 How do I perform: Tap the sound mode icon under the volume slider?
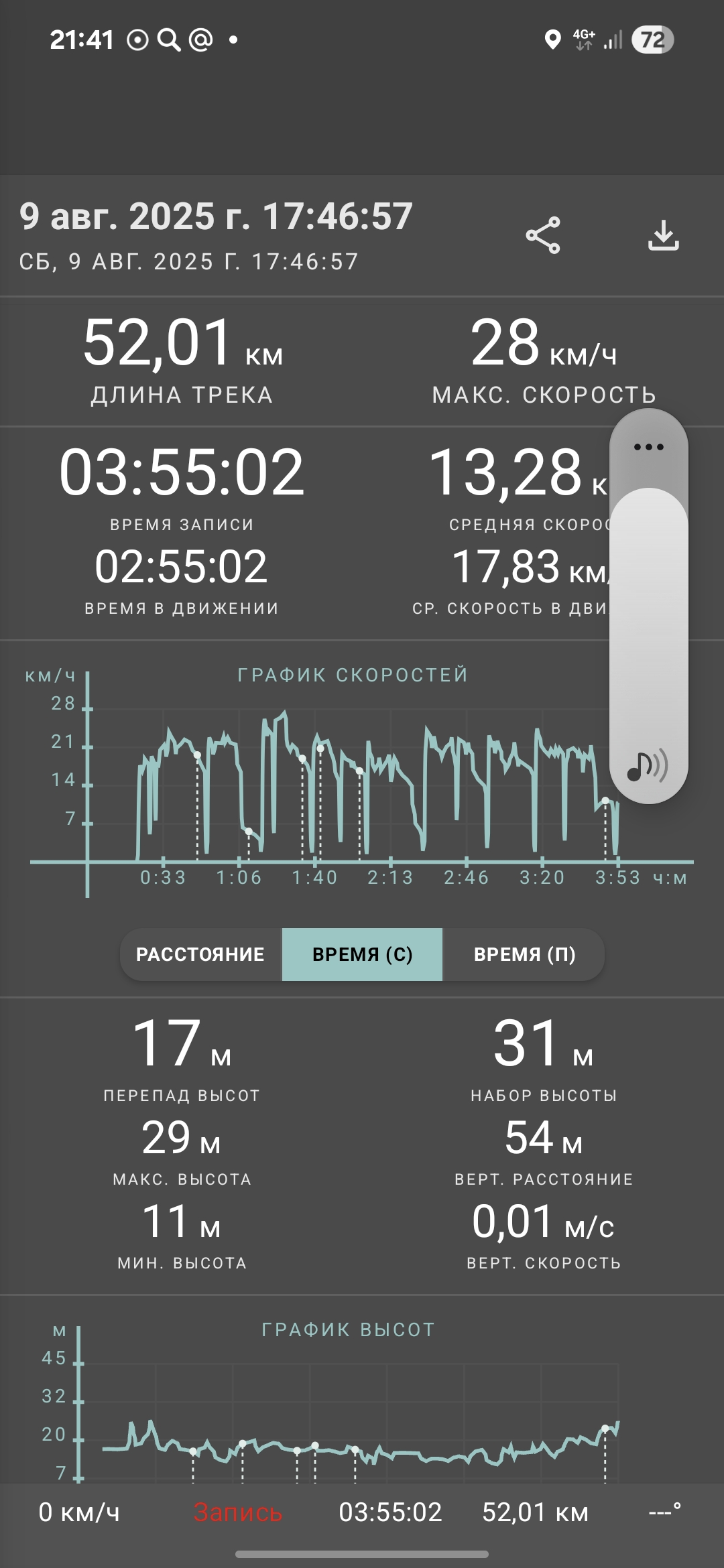tap(648, 765)
